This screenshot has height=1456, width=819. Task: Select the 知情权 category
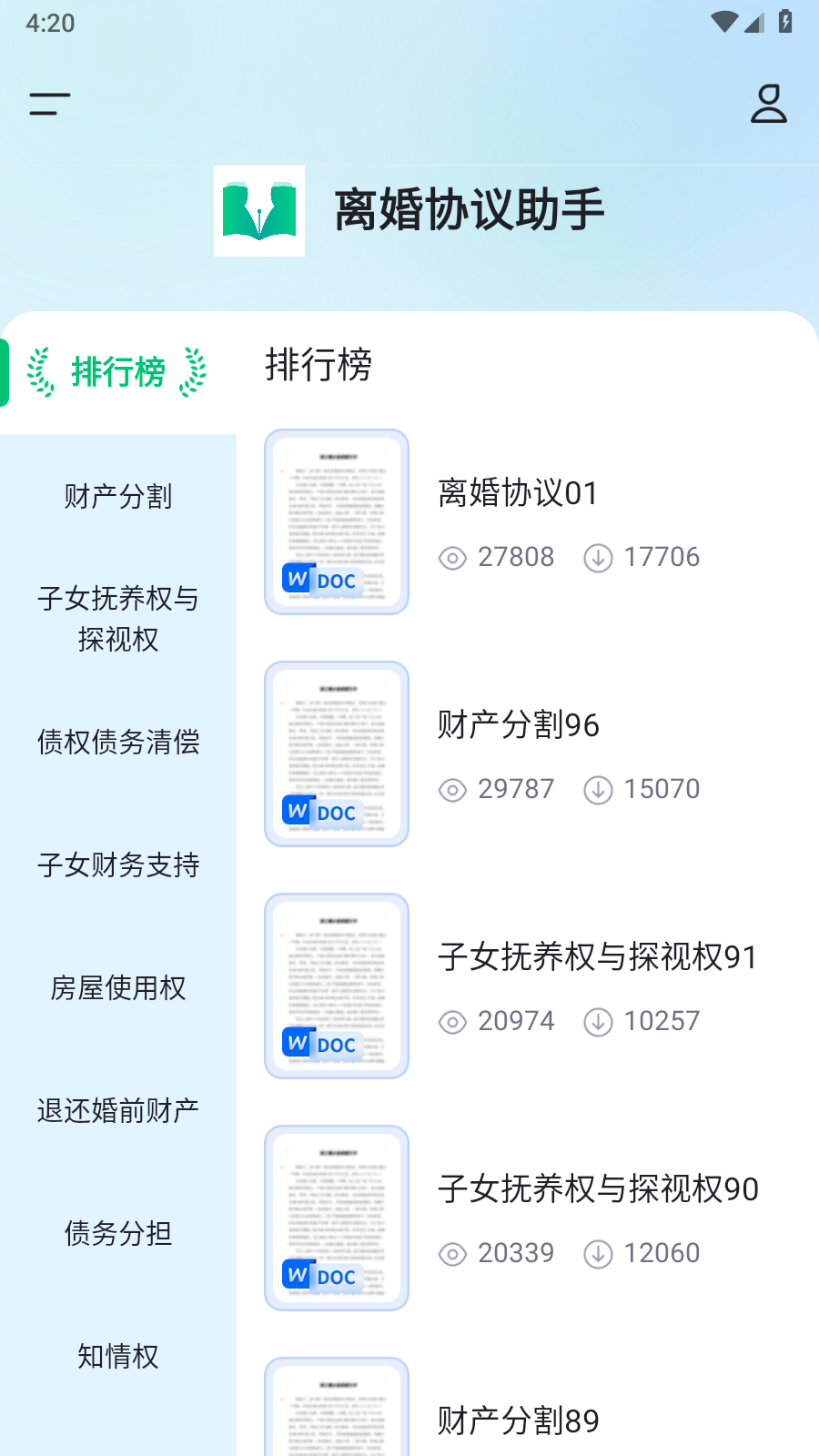118,1357
